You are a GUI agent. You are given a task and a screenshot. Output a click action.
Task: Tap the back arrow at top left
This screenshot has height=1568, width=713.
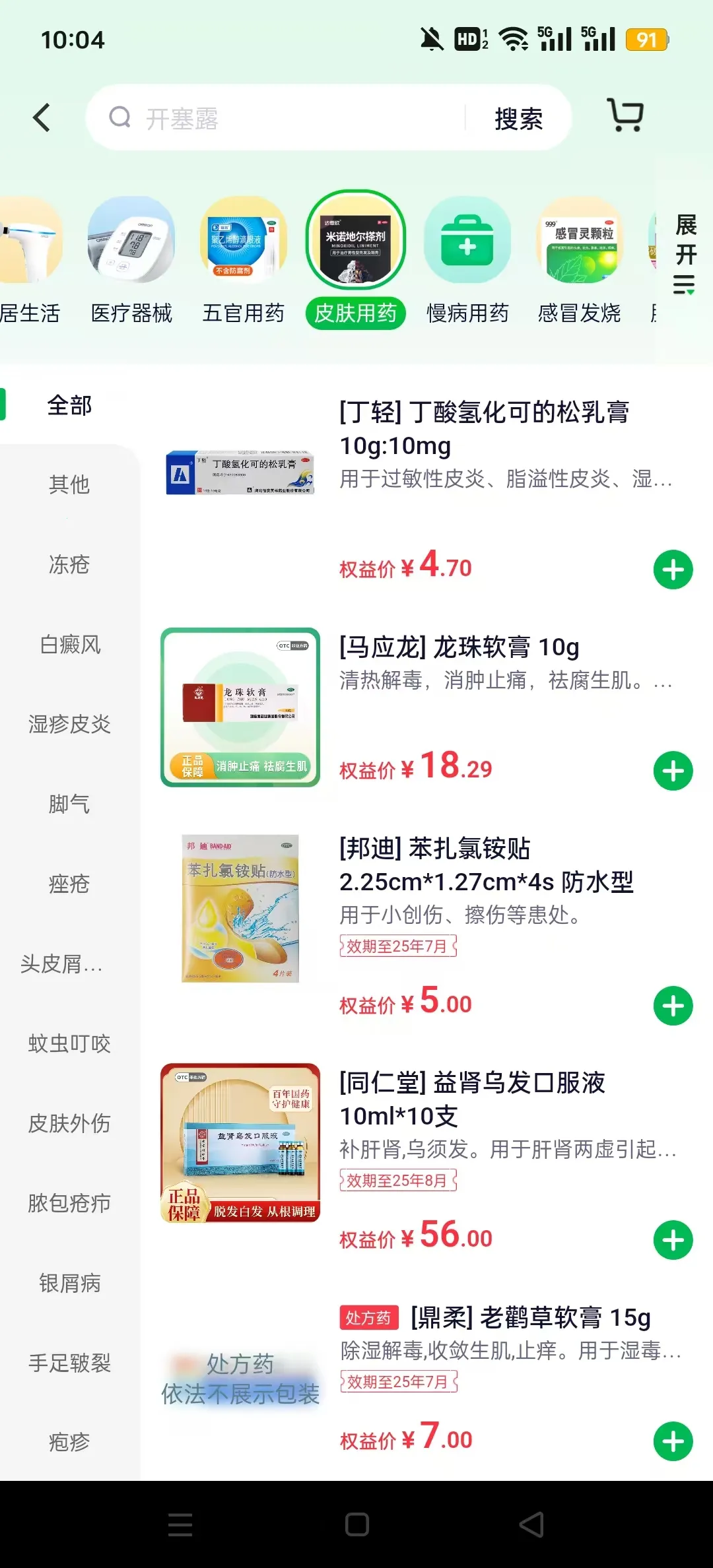tap(42, 117)
